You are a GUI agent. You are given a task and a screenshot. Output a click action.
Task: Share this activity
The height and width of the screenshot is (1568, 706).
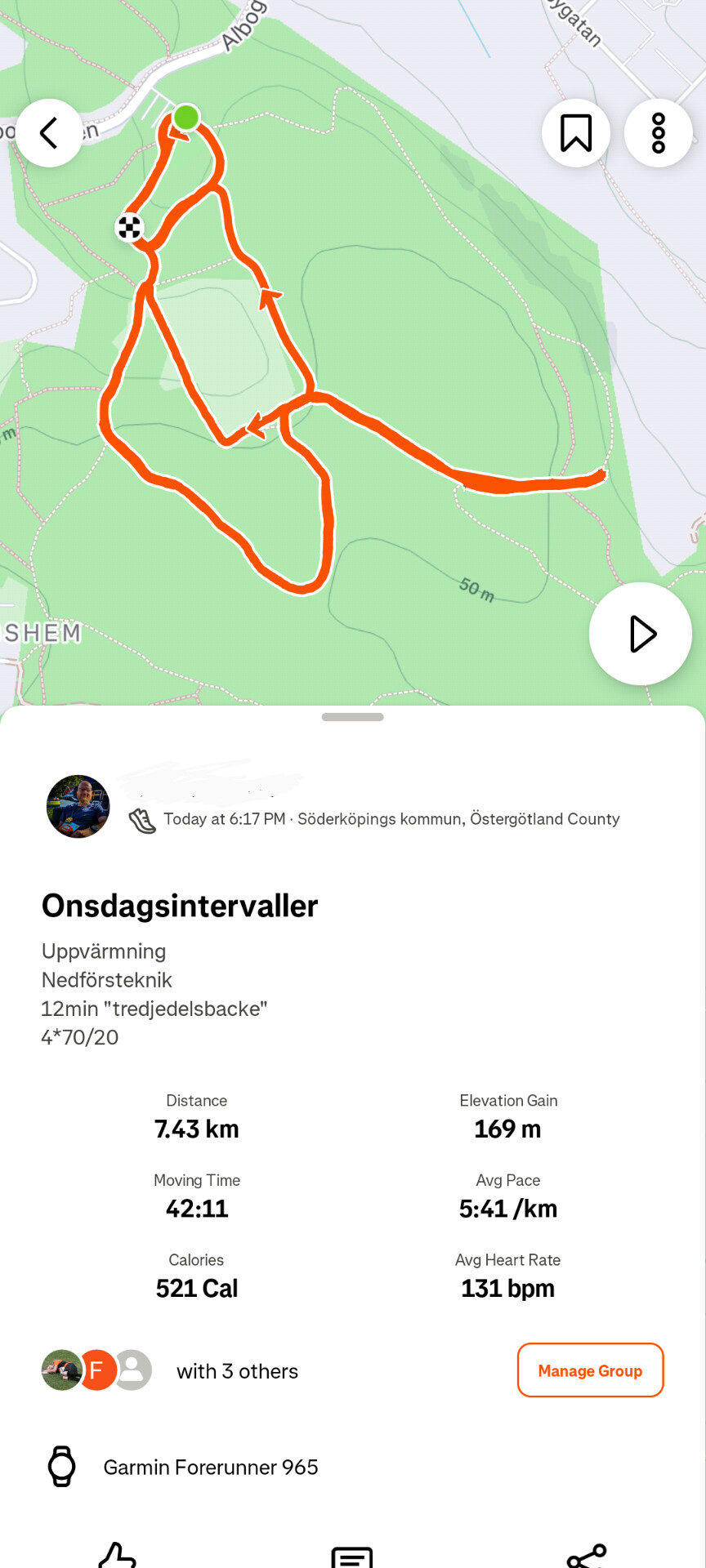click(x=587, y=1557)
